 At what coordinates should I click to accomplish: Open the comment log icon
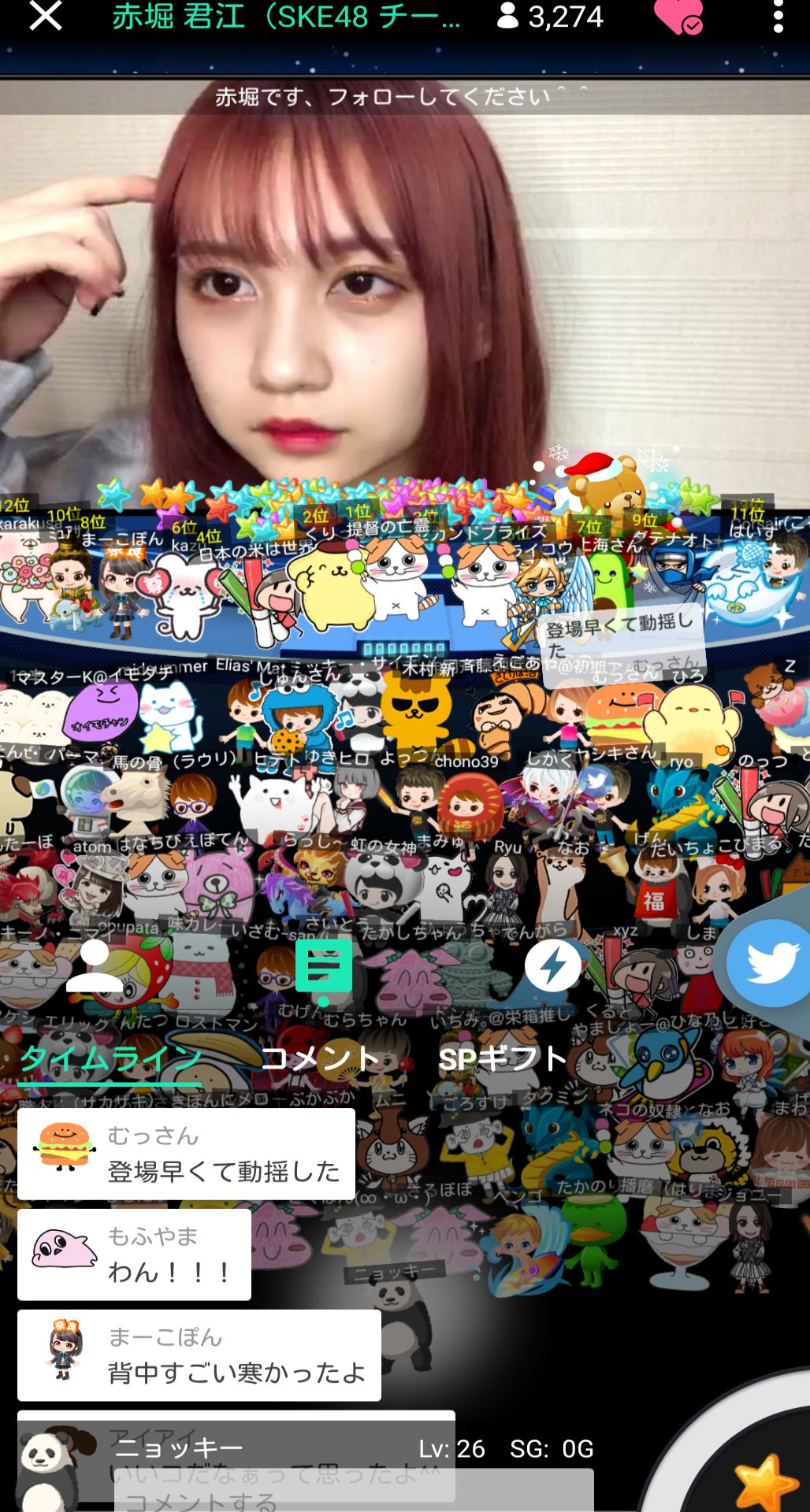[x=323, y=965]
